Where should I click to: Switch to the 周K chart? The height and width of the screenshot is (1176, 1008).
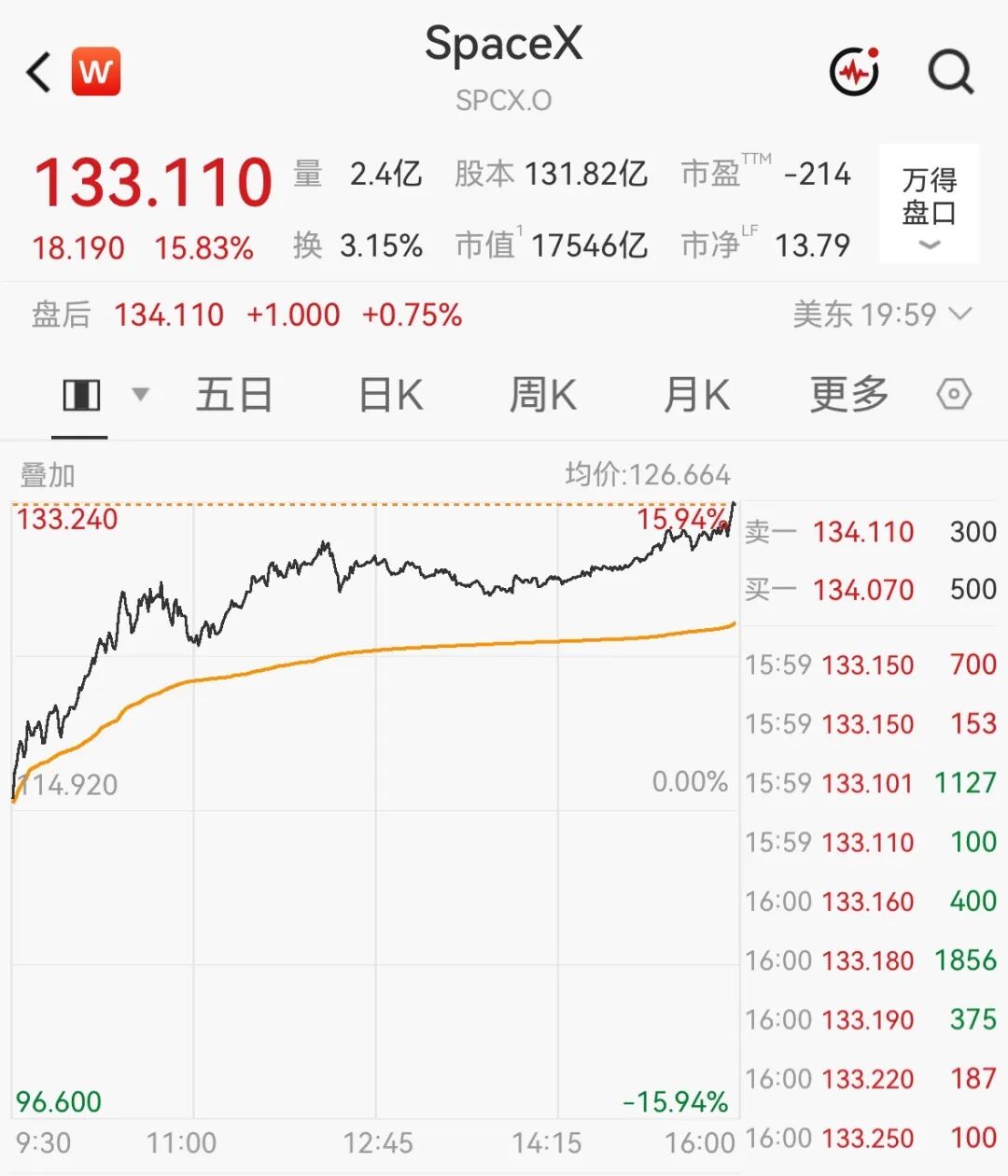(x=542, y=395)
